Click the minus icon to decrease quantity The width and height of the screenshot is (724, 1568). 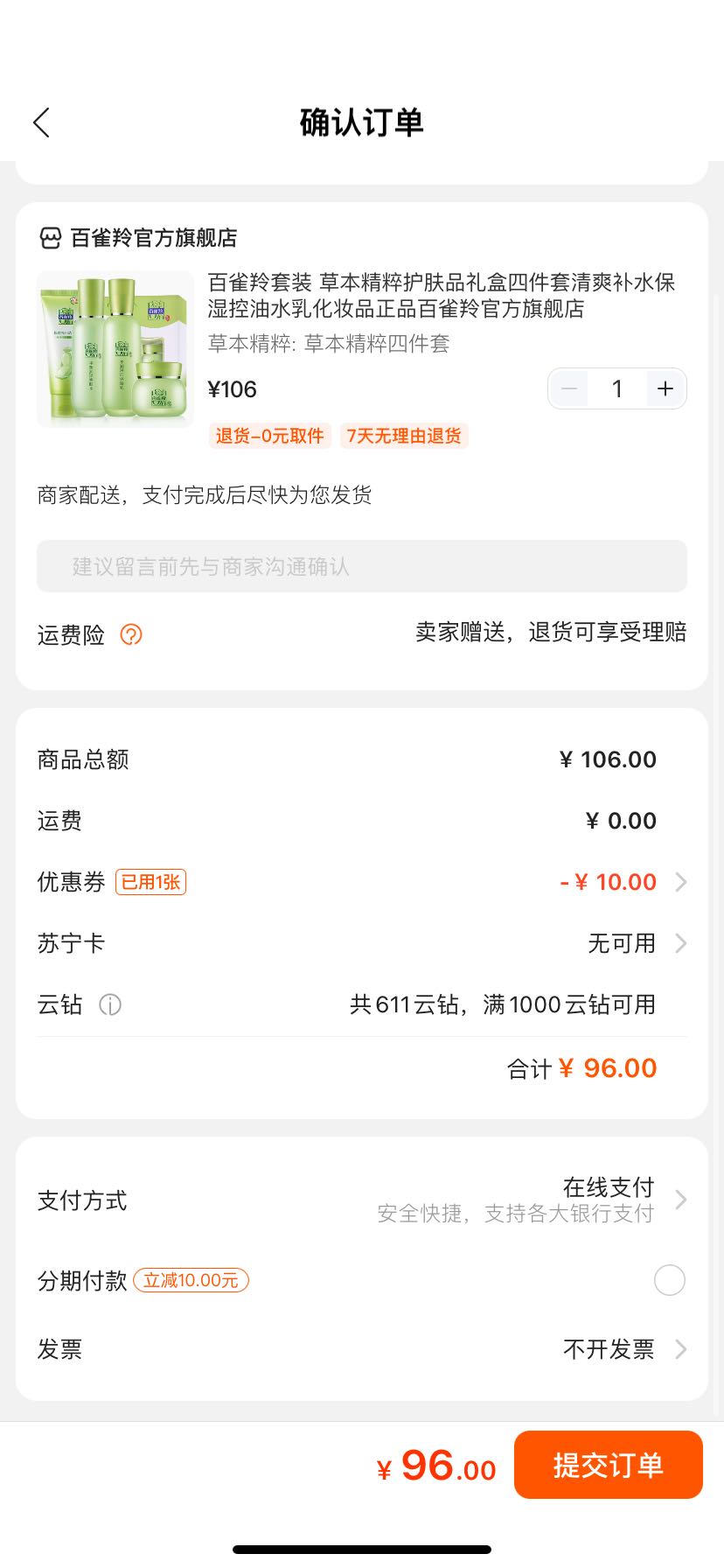point(569,388)
